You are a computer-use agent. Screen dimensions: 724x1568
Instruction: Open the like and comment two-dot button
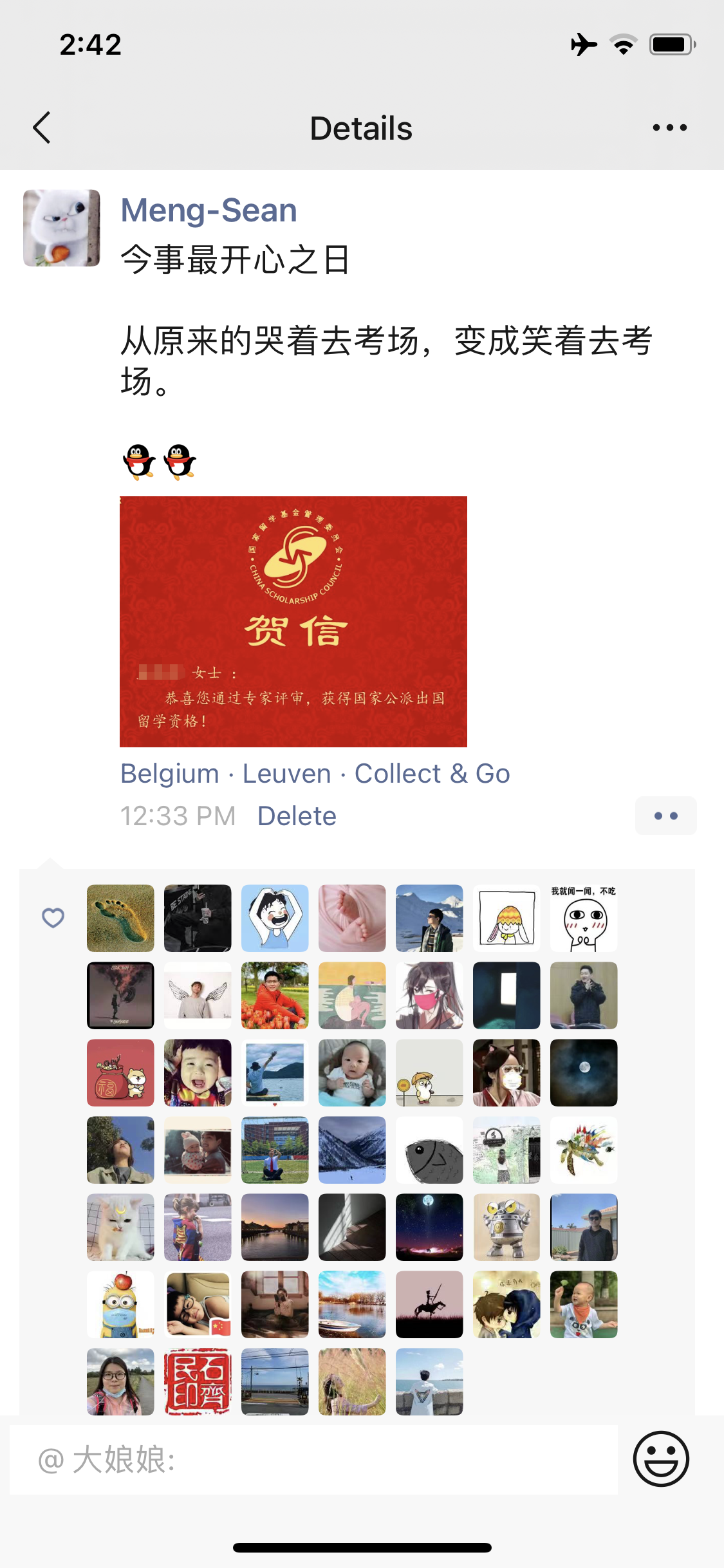(665, 816)
